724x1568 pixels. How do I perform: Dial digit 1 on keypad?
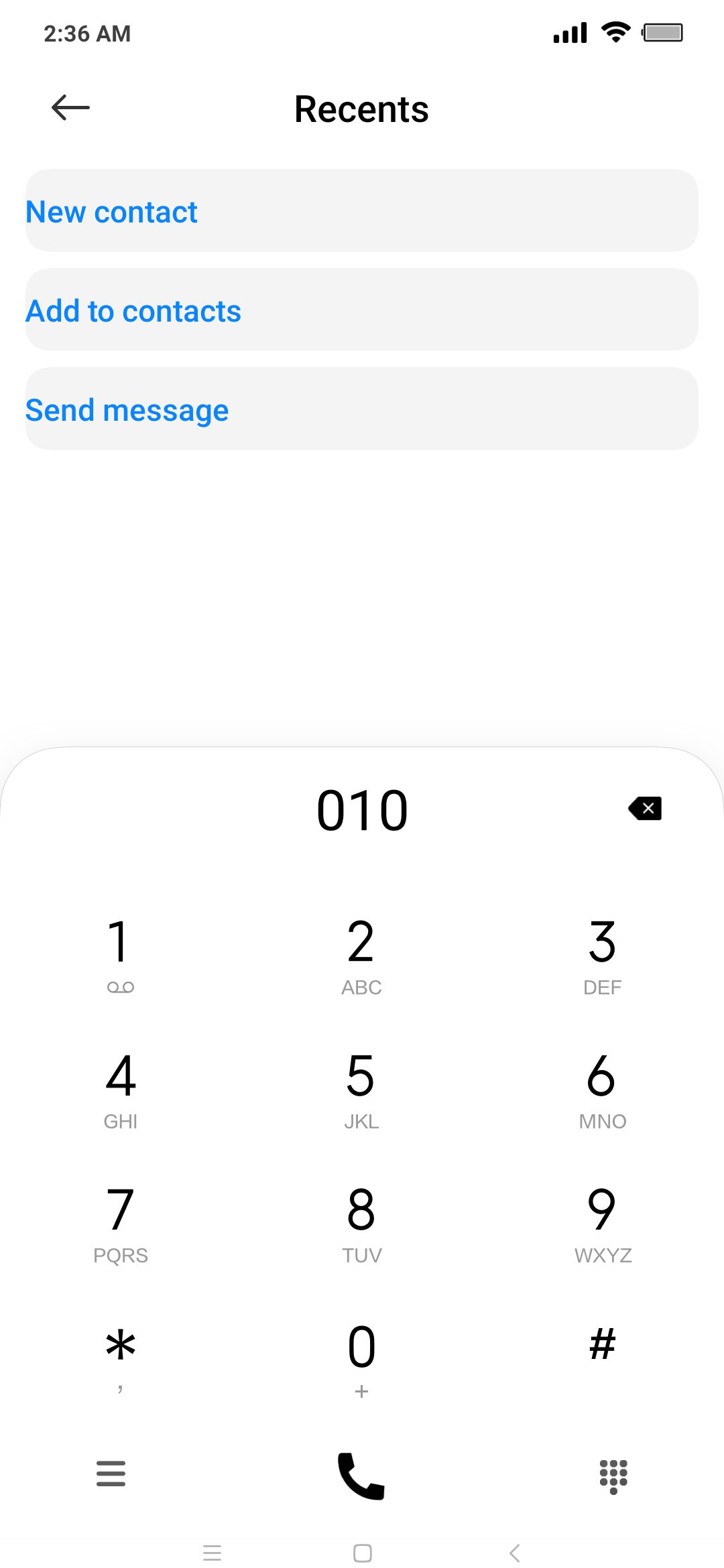point(121,955)
